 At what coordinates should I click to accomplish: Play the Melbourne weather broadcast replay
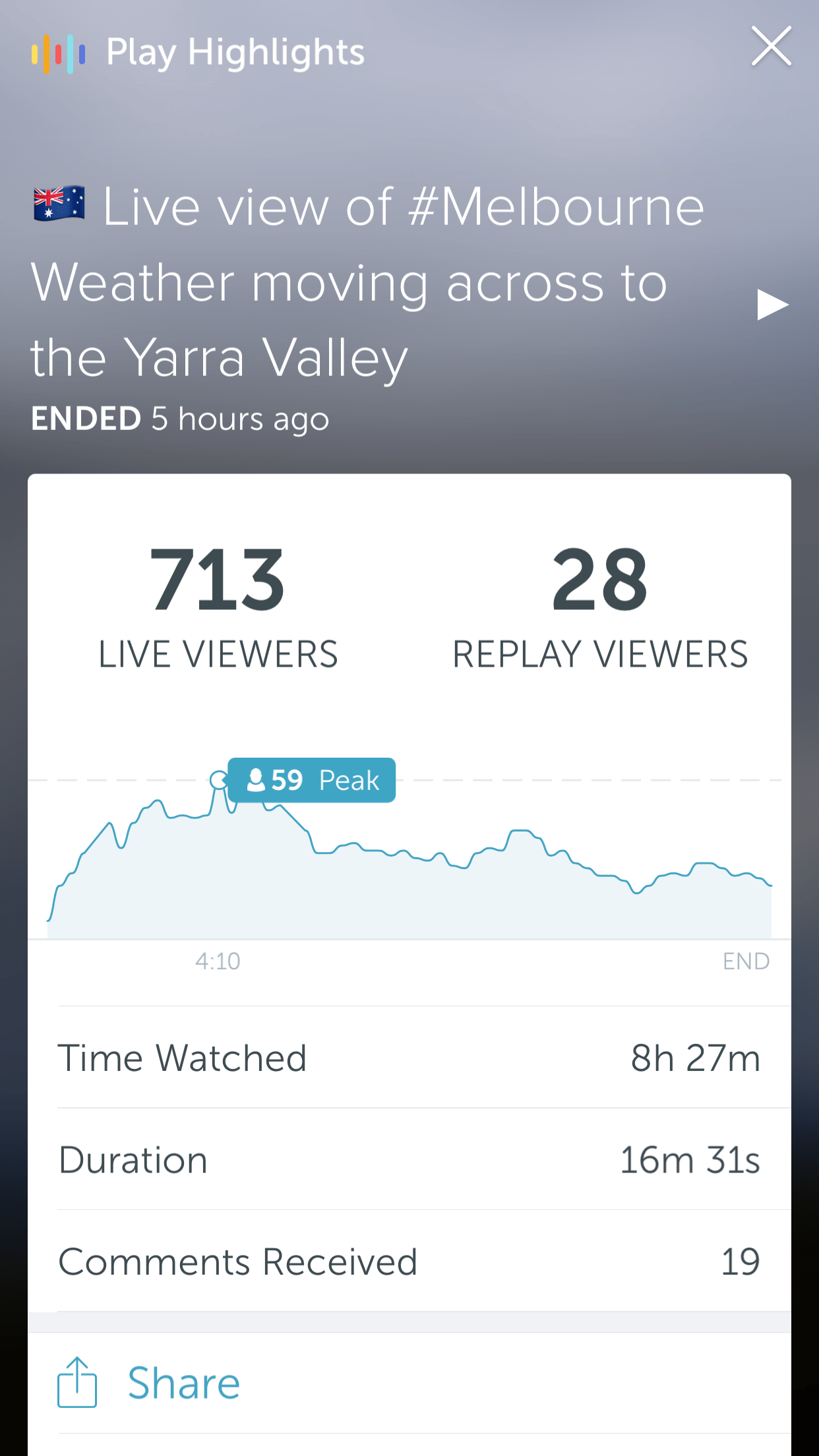coord(772,305)
